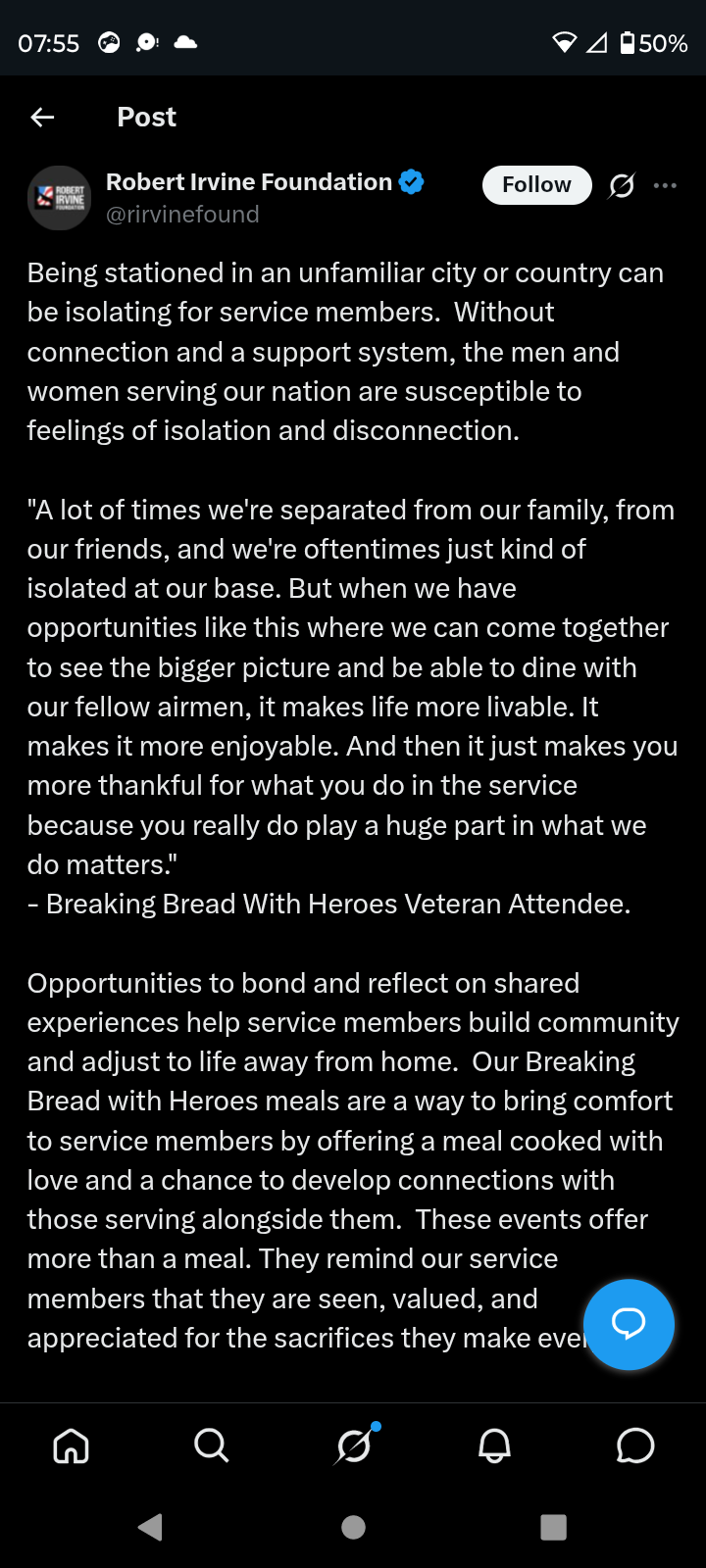The width and height of the screenshot is (706, 1568).
Task: Follow Robert Irvine Foundation
Action: [x=536, y=185]
